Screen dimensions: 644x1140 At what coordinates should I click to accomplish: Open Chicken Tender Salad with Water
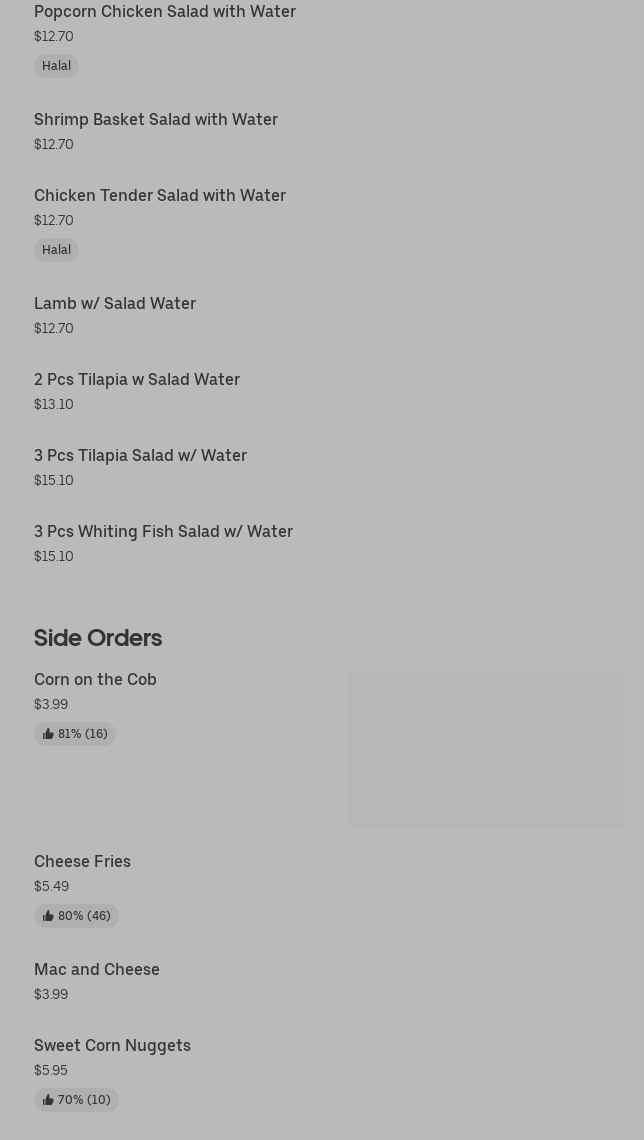(160, 196)
